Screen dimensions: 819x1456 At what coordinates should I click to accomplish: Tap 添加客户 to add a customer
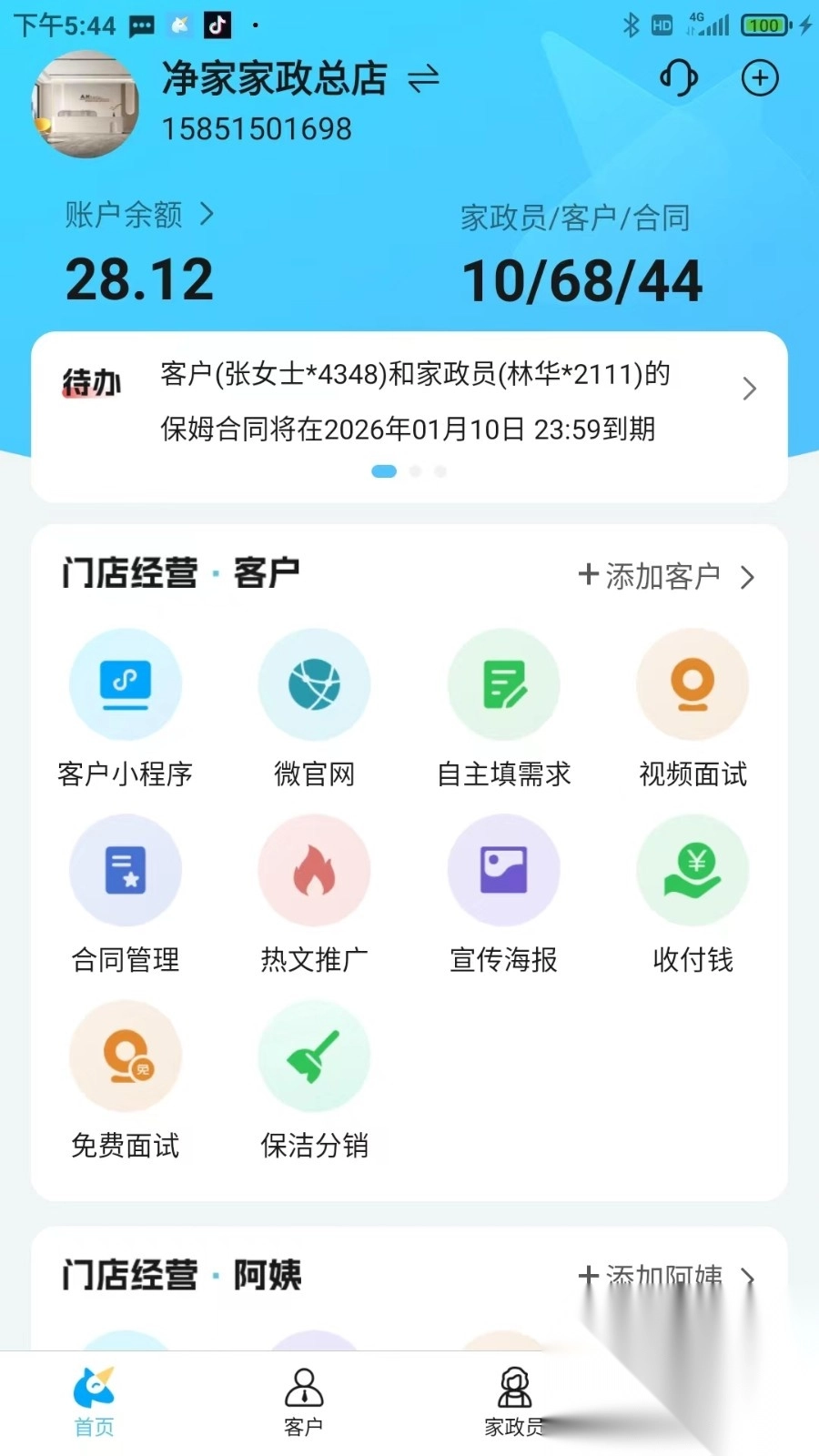click(666, 576)
